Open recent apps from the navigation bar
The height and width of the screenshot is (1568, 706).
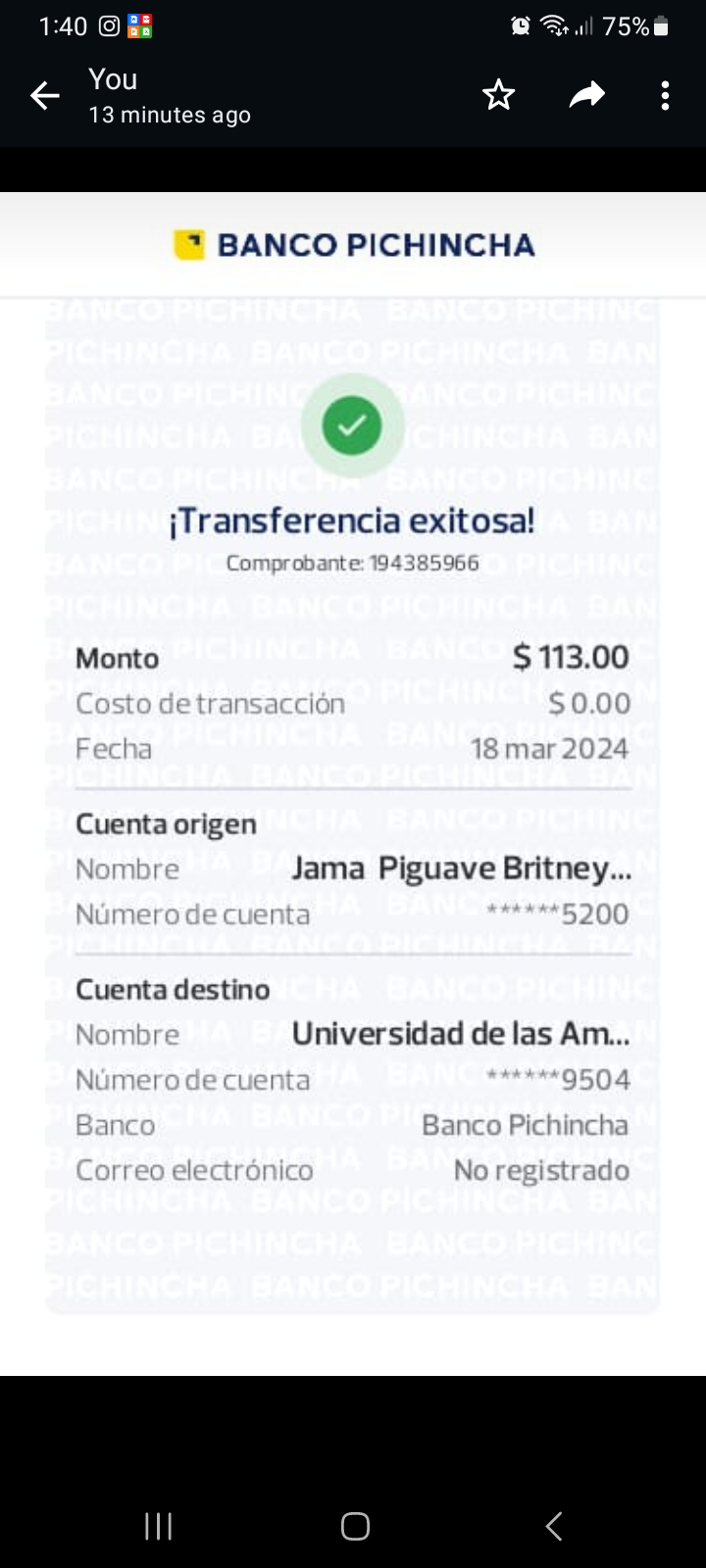[158, 1526]
